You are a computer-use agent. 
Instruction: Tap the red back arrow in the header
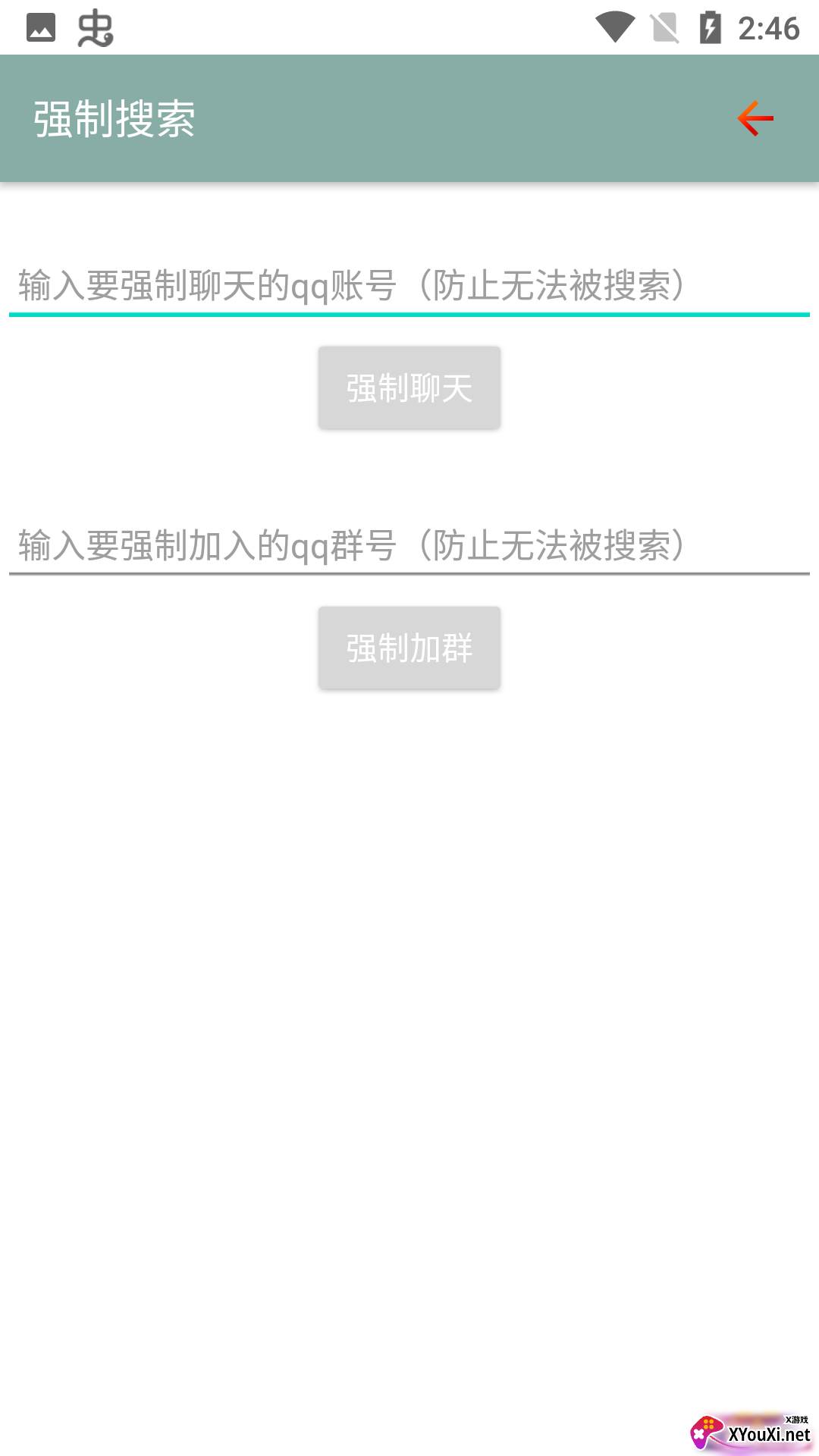(x=755, y=119)
